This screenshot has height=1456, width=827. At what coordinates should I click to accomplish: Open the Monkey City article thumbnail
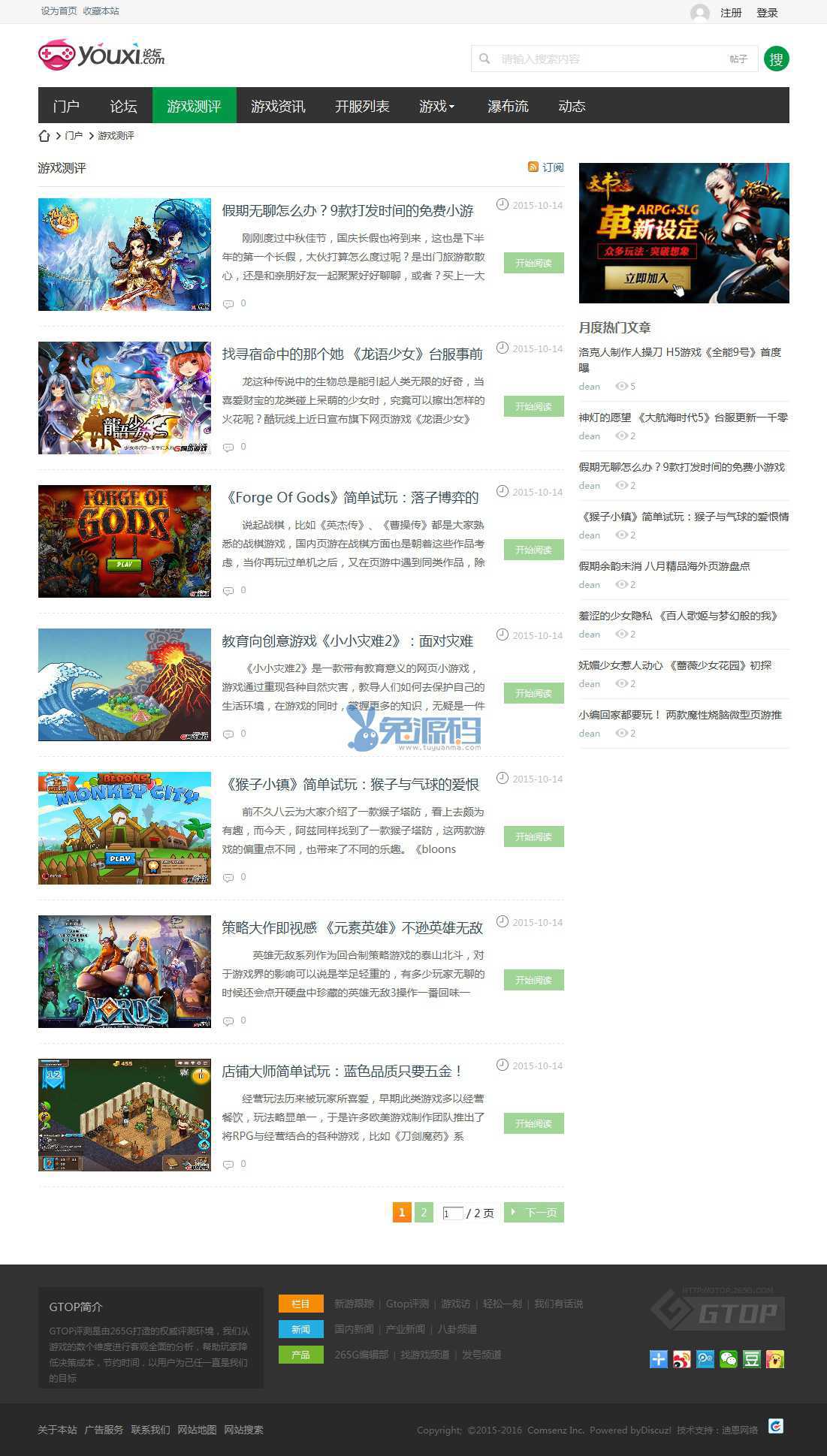point(125,827)
